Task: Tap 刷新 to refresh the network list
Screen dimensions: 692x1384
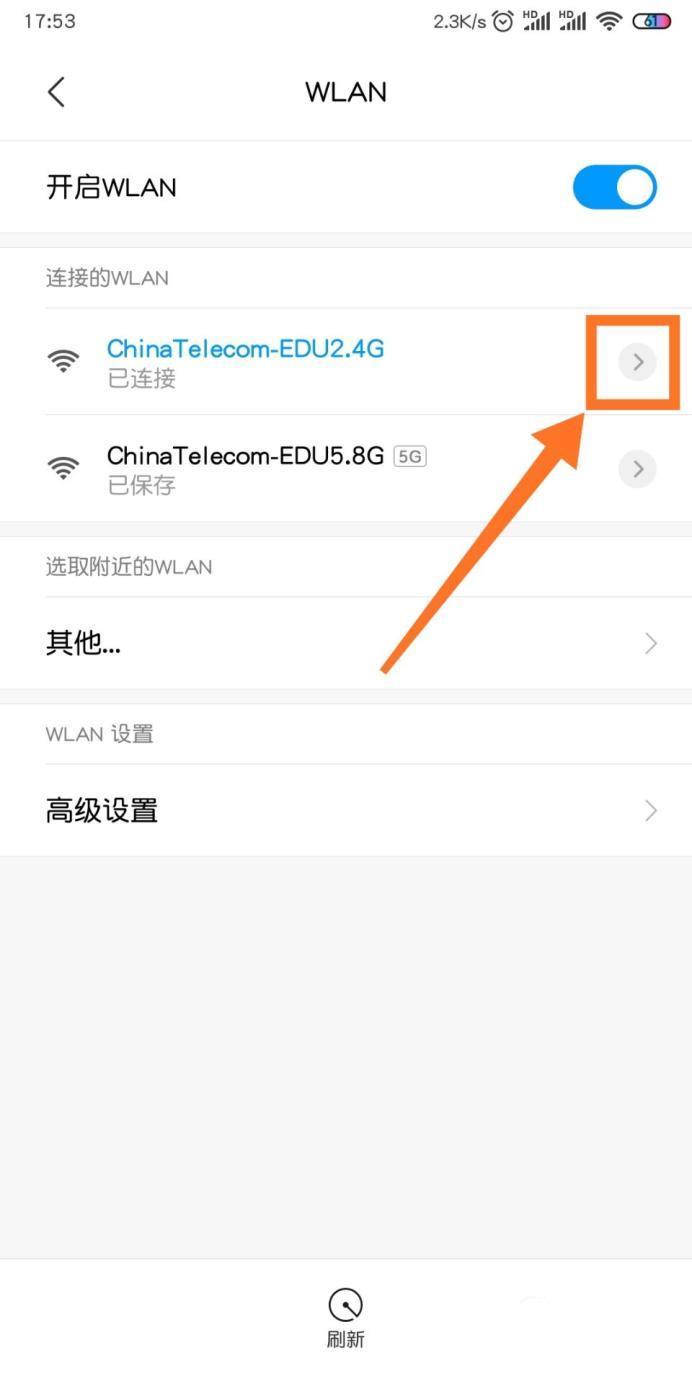Action: pos(345,1319)
